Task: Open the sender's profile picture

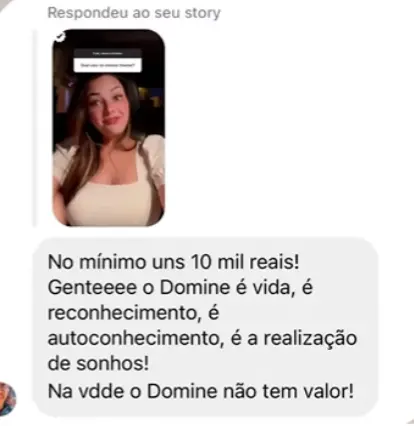Action: (x=7, y=399)
